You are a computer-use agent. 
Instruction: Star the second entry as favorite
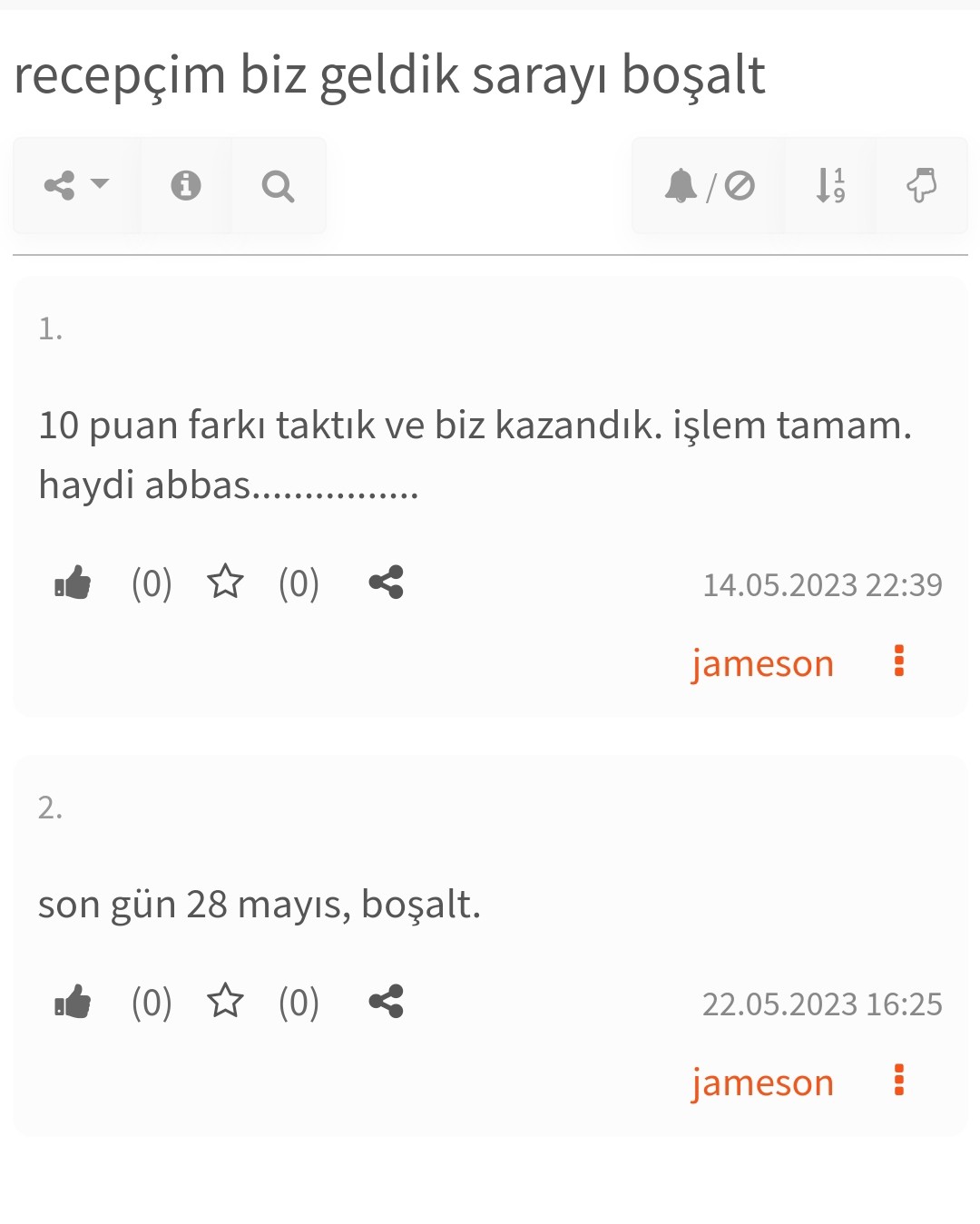click(x=225, y=1002)
